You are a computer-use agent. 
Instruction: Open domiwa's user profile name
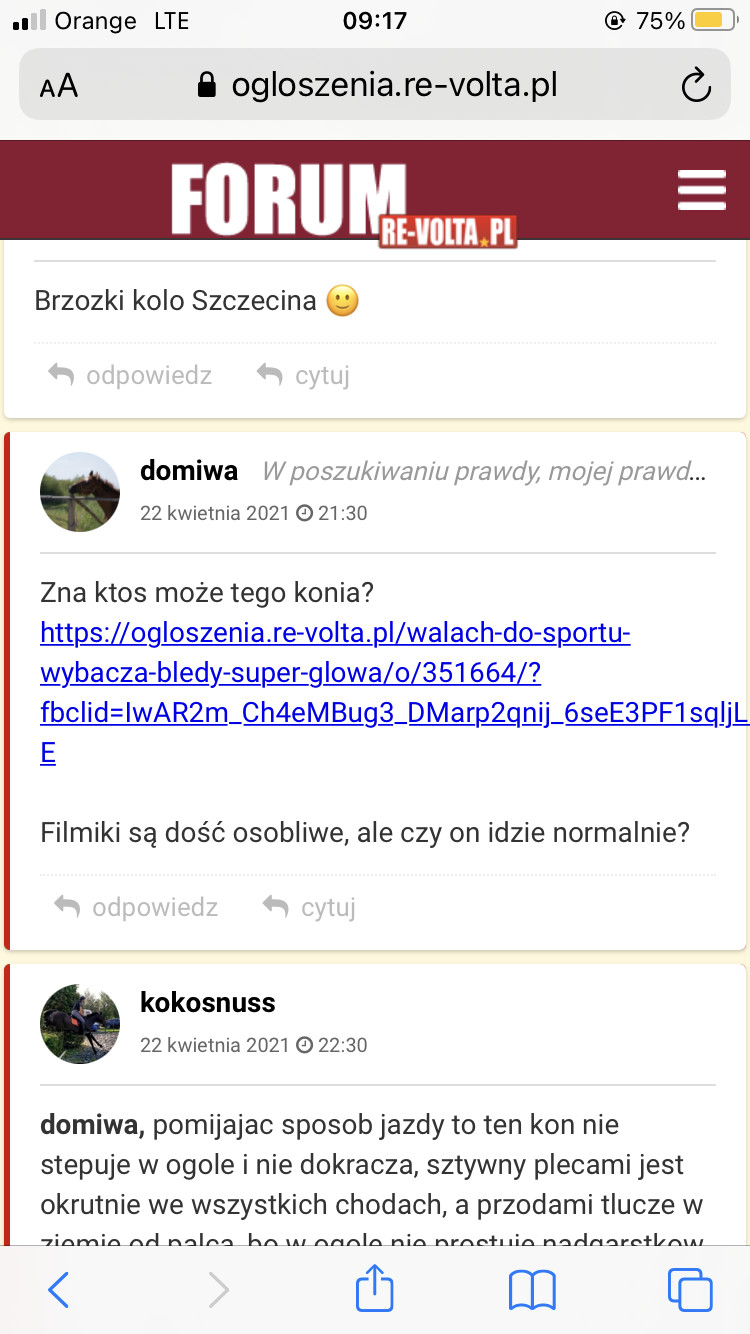click(x=189, y=470)
